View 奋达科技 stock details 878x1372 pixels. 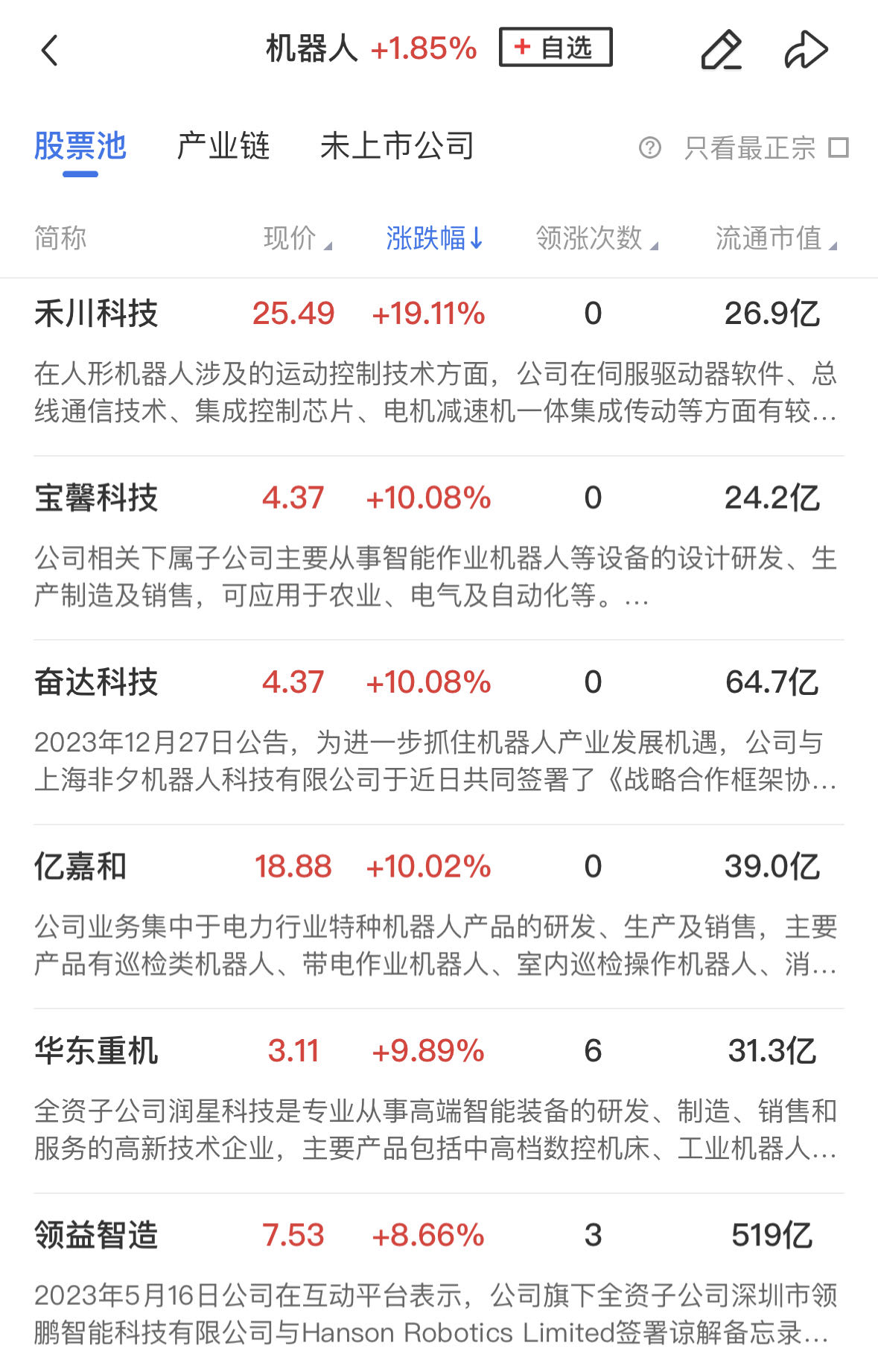pyautogui.click(x=96, y=682)
